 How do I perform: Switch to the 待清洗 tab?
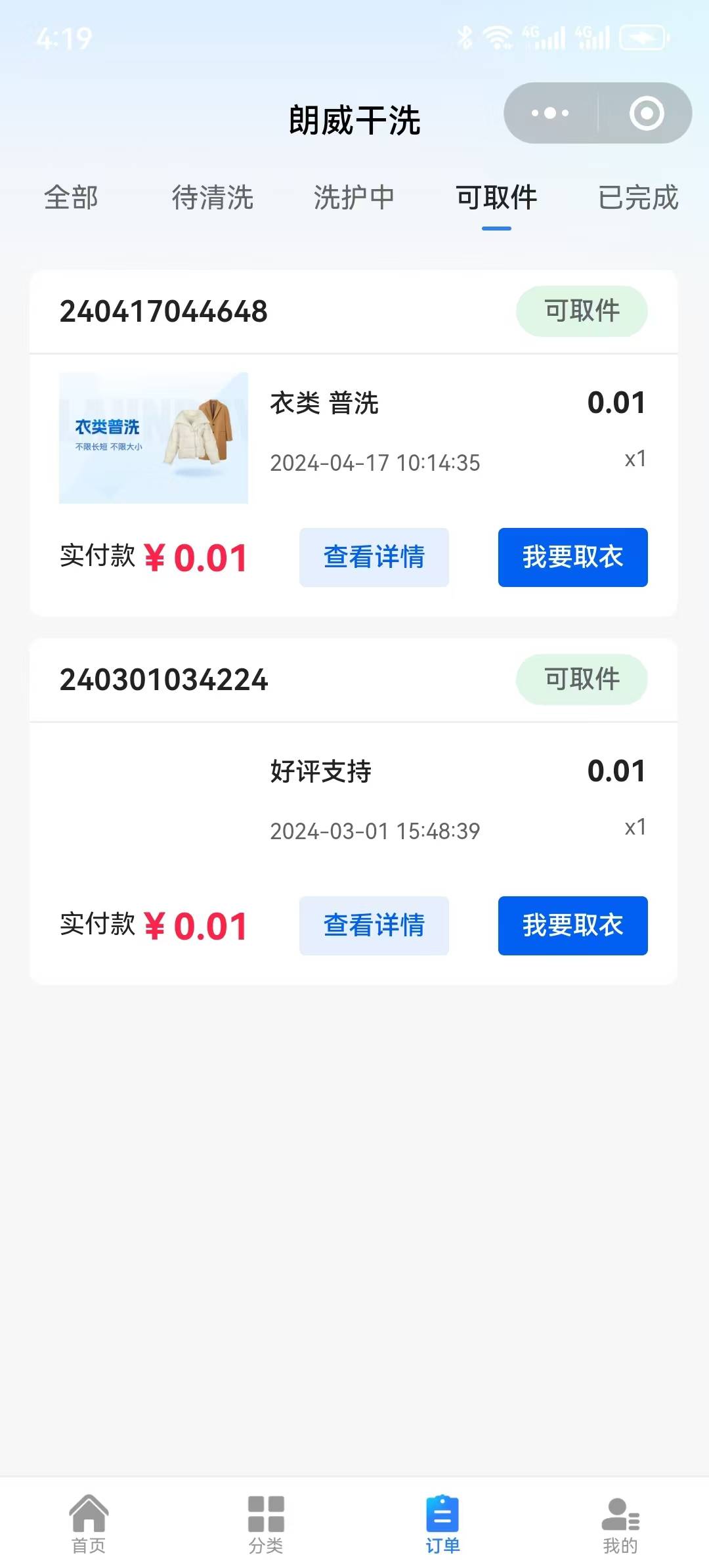[213, 199]
